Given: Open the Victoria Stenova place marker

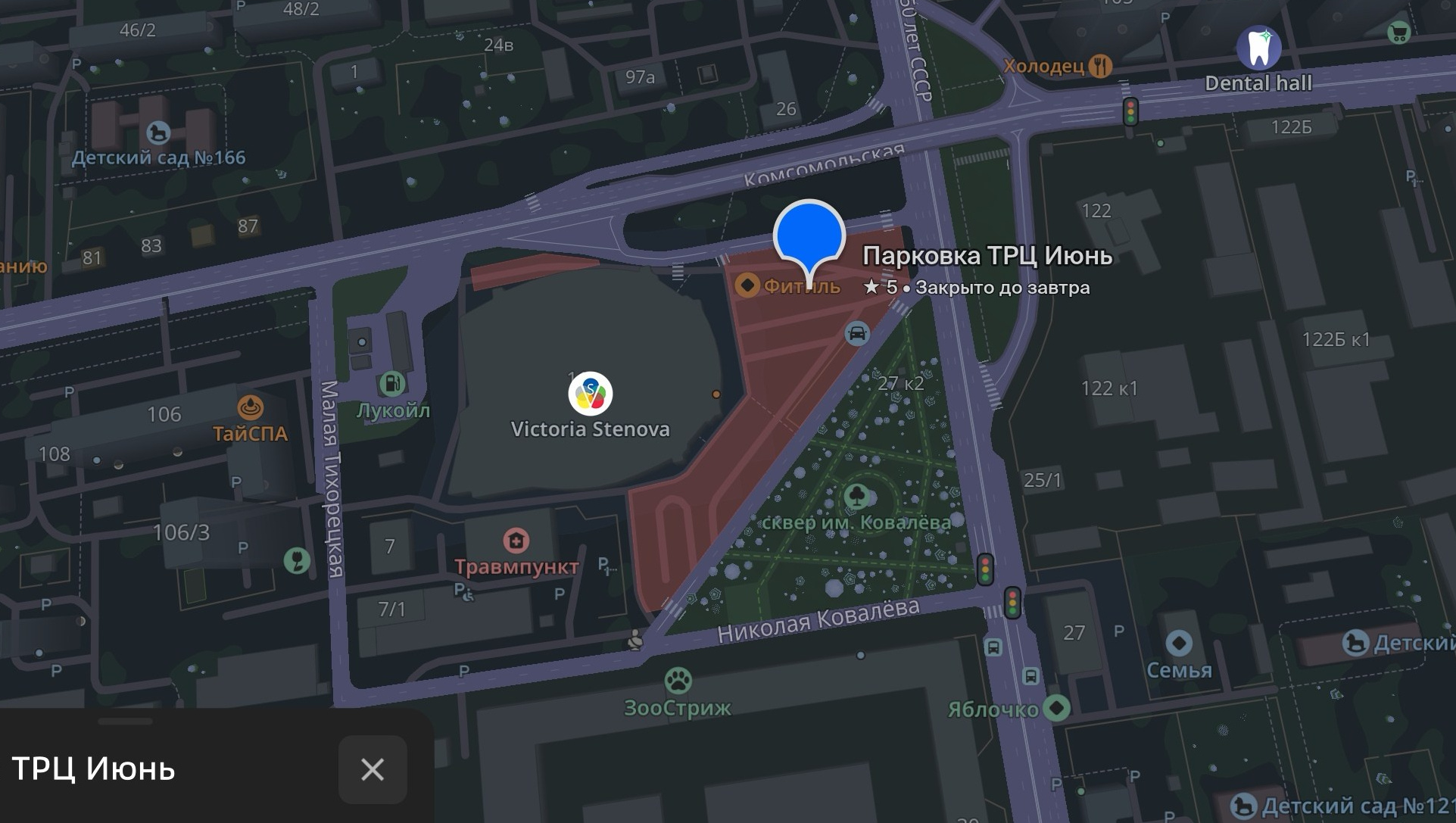Looking at the screenshot, I should (x=590, y=394).
